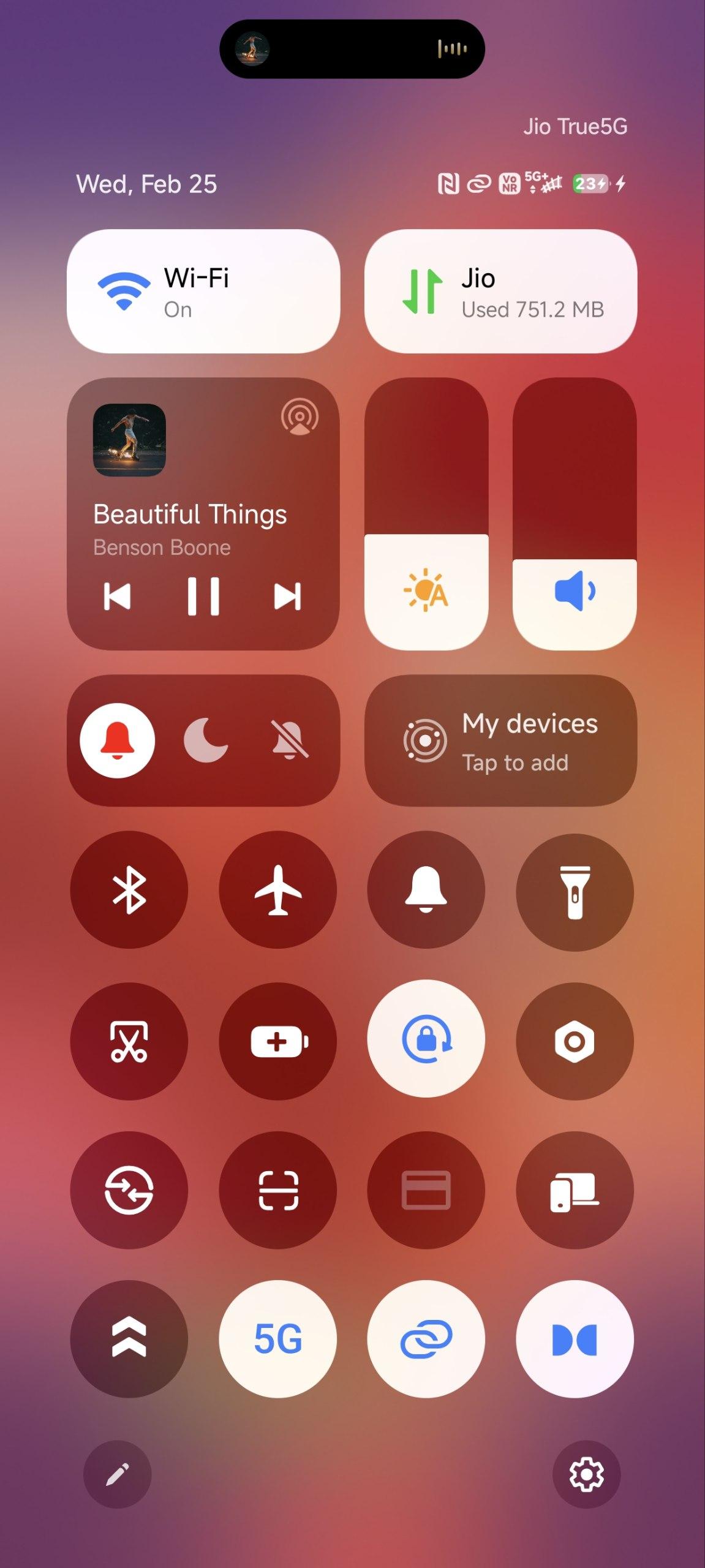This screenshot has height=1568, width=705.
Task: Open audio output cast options
Action: click(x=300, y=417)
